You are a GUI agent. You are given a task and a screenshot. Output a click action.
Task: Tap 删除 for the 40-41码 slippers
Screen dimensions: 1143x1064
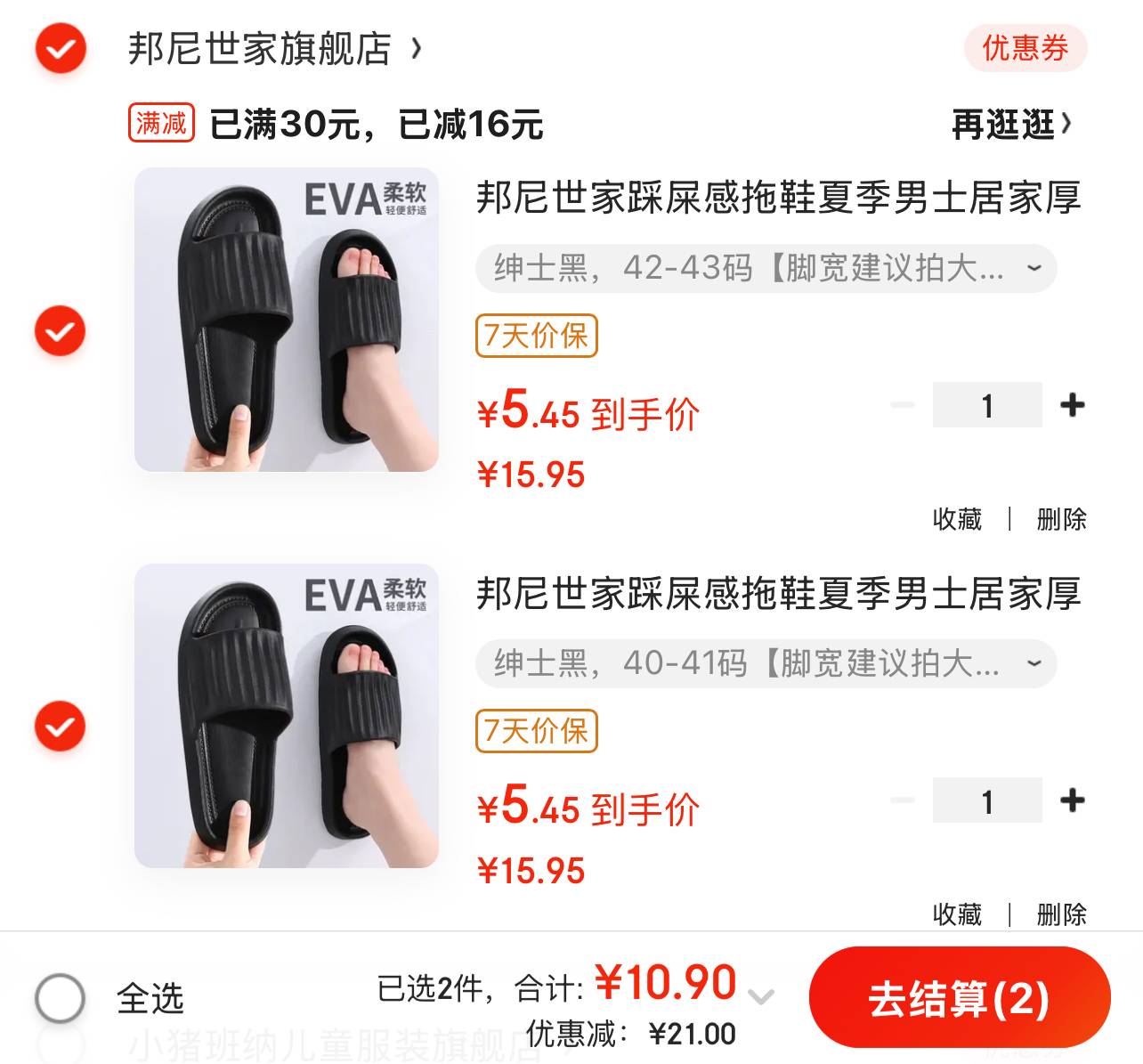pyautogui.click(x=1061, y=914)
